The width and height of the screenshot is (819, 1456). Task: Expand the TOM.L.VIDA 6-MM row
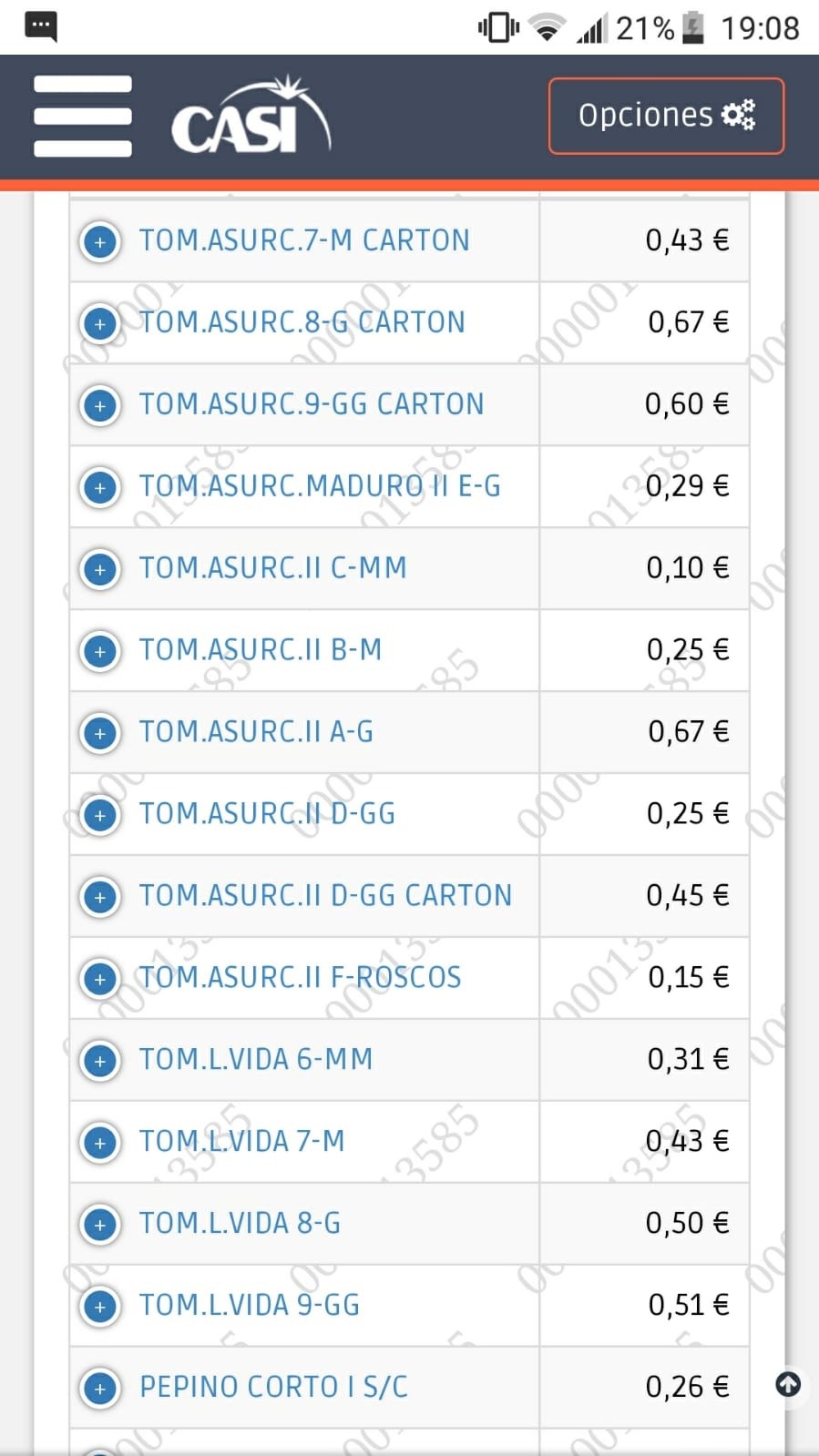point(100,1061)
